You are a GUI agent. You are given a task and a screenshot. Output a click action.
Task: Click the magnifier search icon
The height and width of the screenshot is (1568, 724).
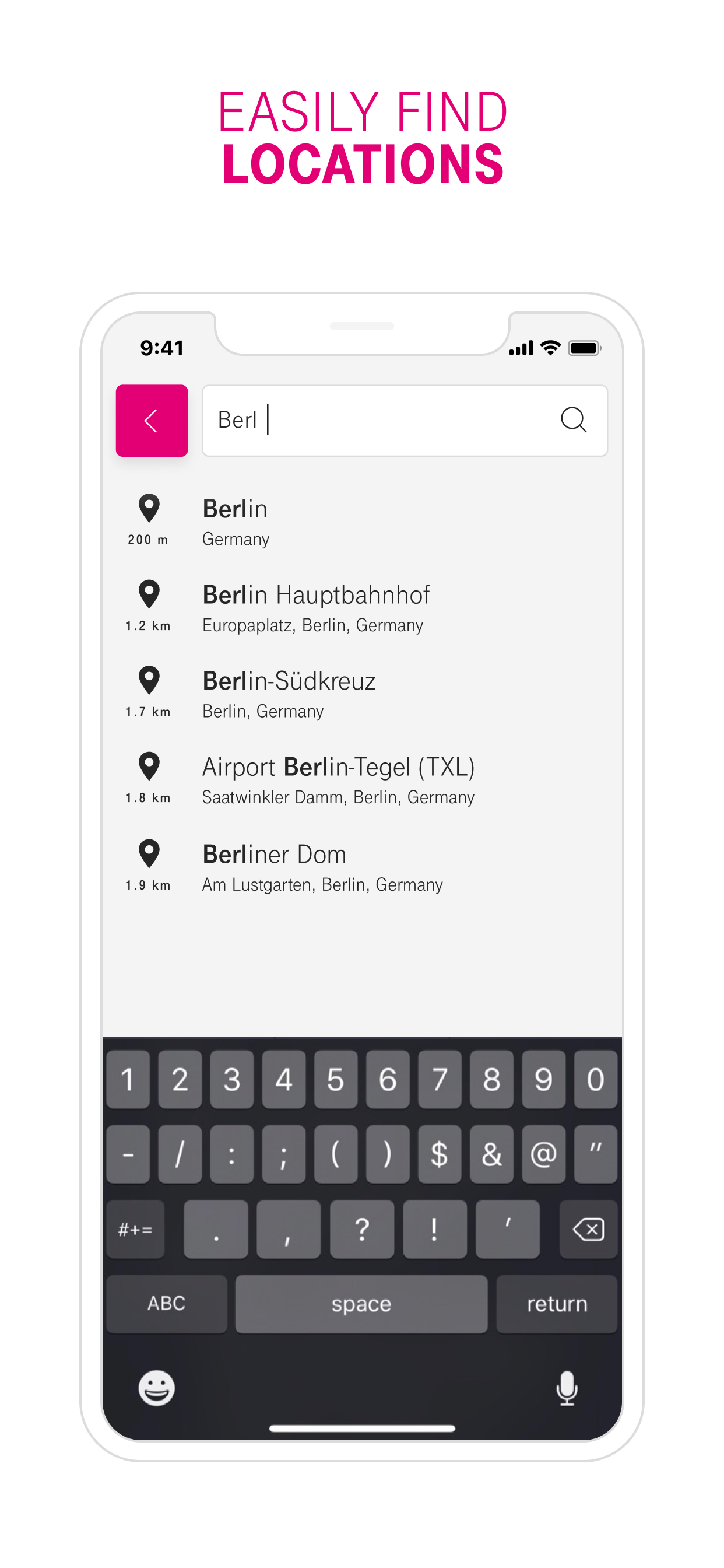click(574, 420)
